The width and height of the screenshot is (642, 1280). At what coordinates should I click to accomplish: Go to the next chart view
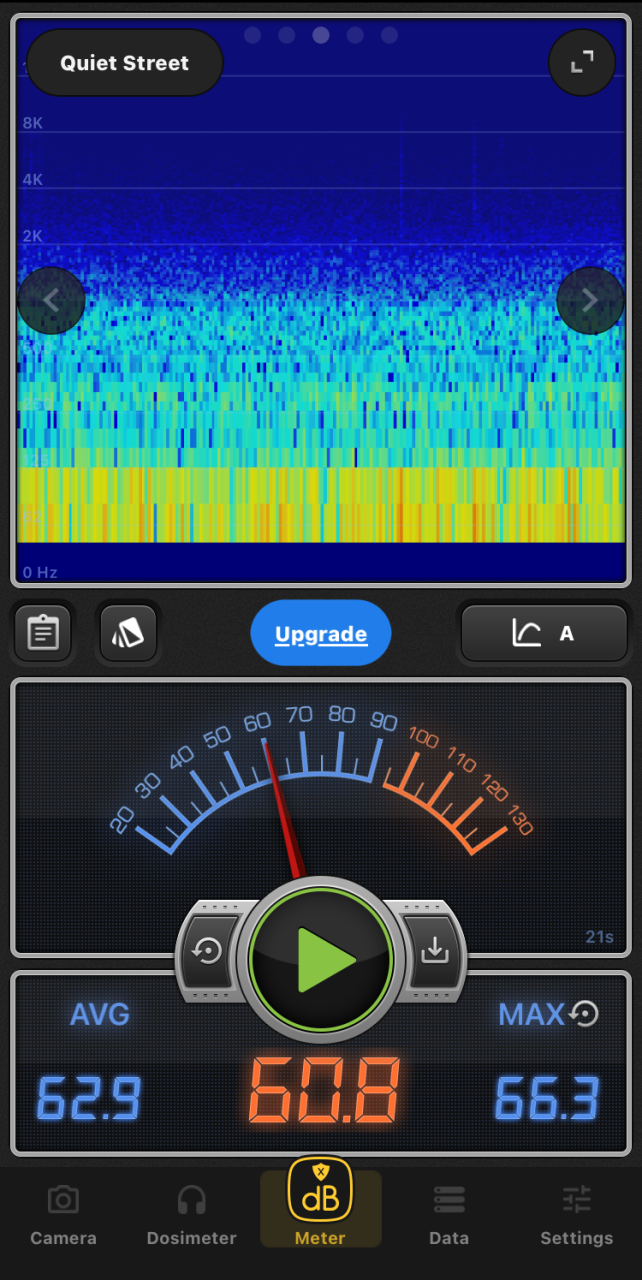coord(590,300)
